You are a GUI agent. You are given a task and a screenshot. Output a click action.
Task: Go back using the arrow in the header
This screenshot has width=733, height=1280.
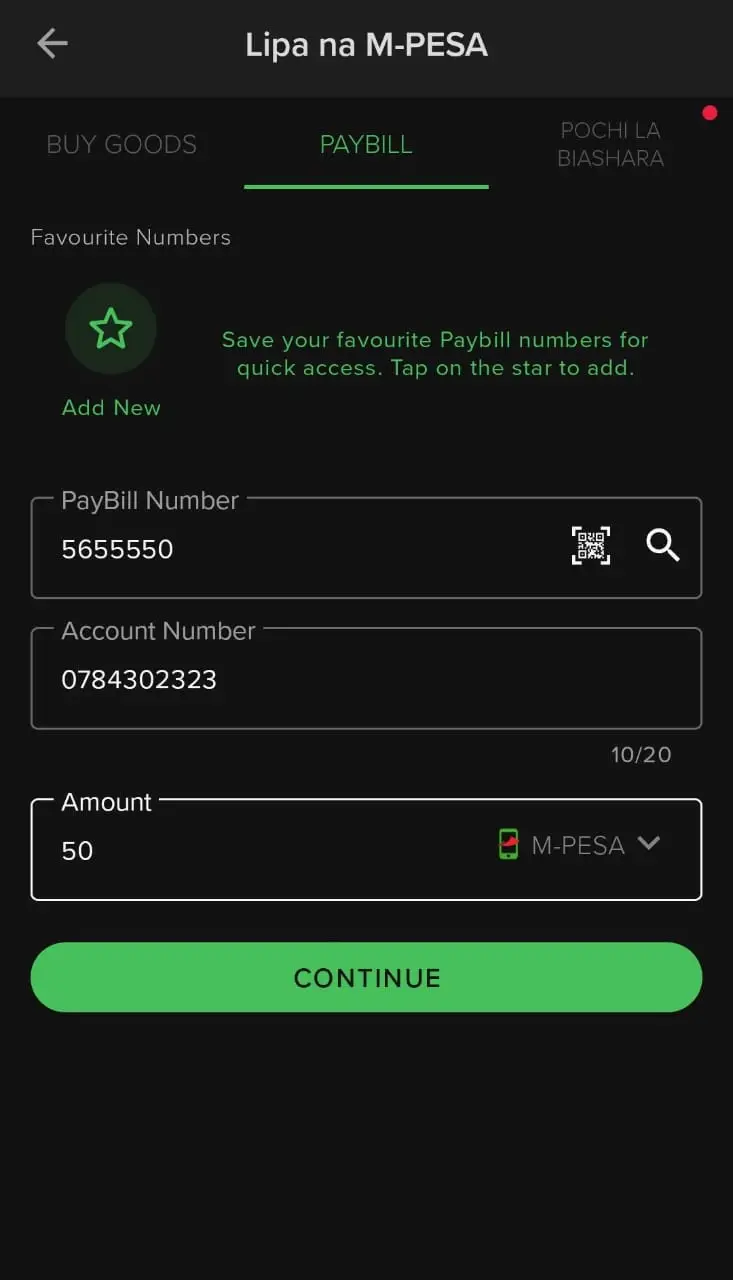(50, 43)
